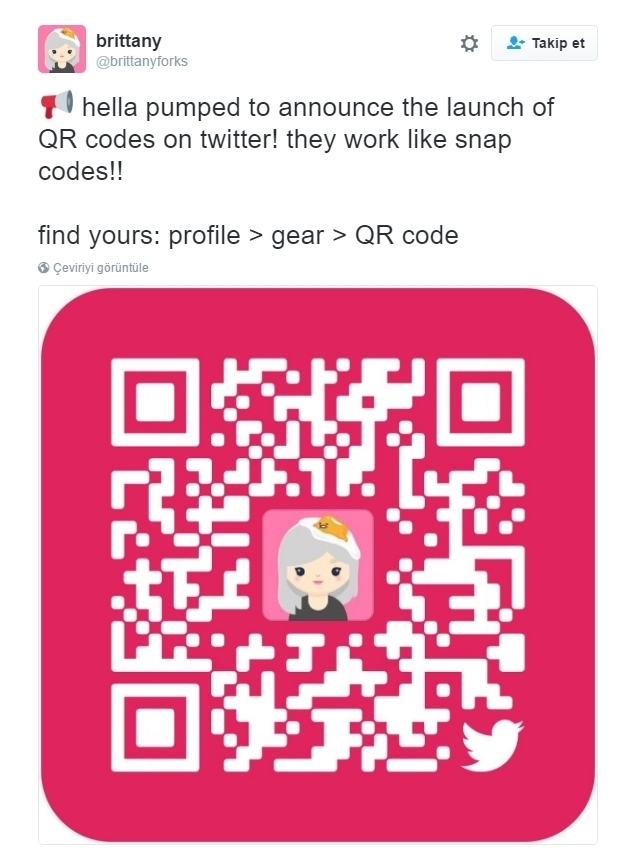Open brittany's profile avatar
The height and width of the screenshot is (853, 636).
point(62,49)
